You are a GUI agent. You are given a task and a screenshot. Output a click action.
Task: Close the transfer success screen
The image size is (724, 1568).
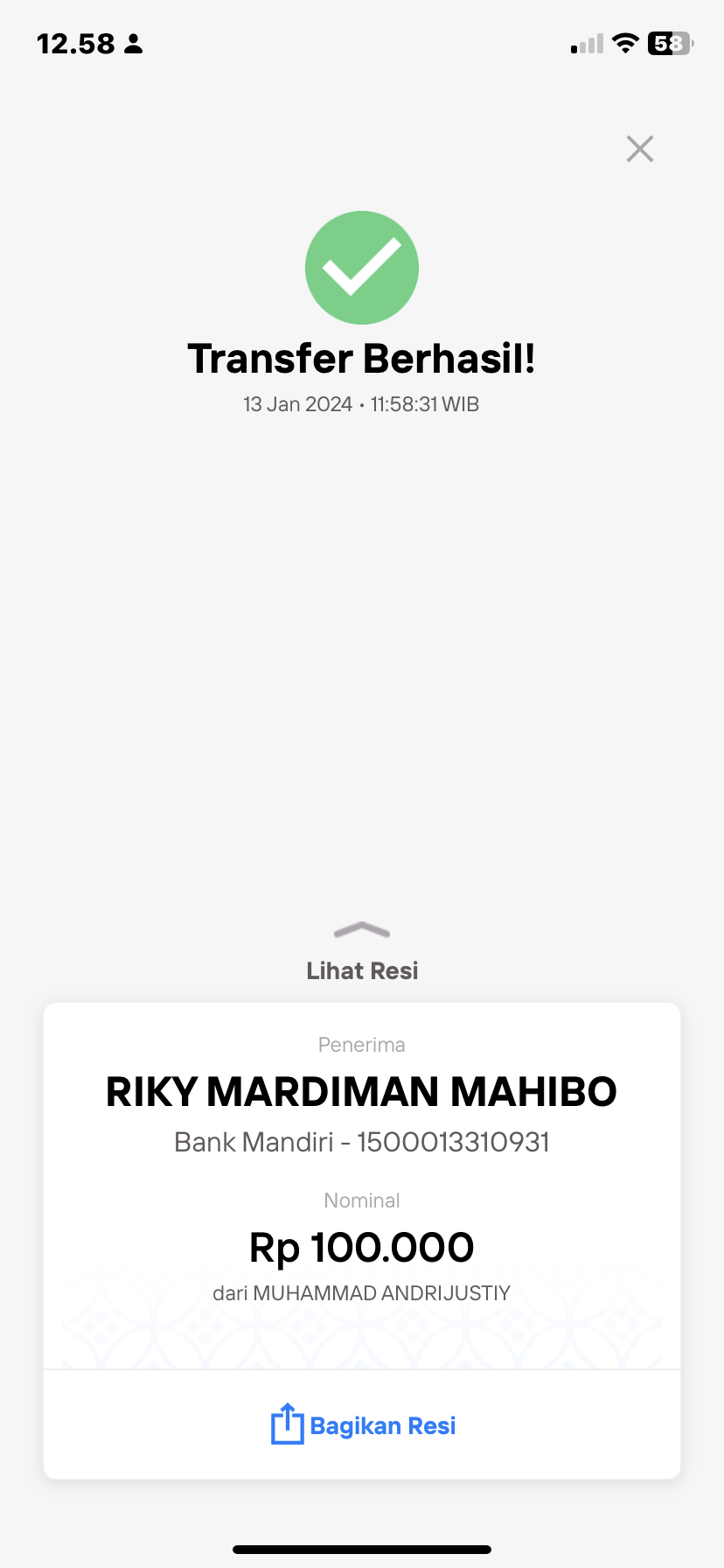[x=640, y=149]
